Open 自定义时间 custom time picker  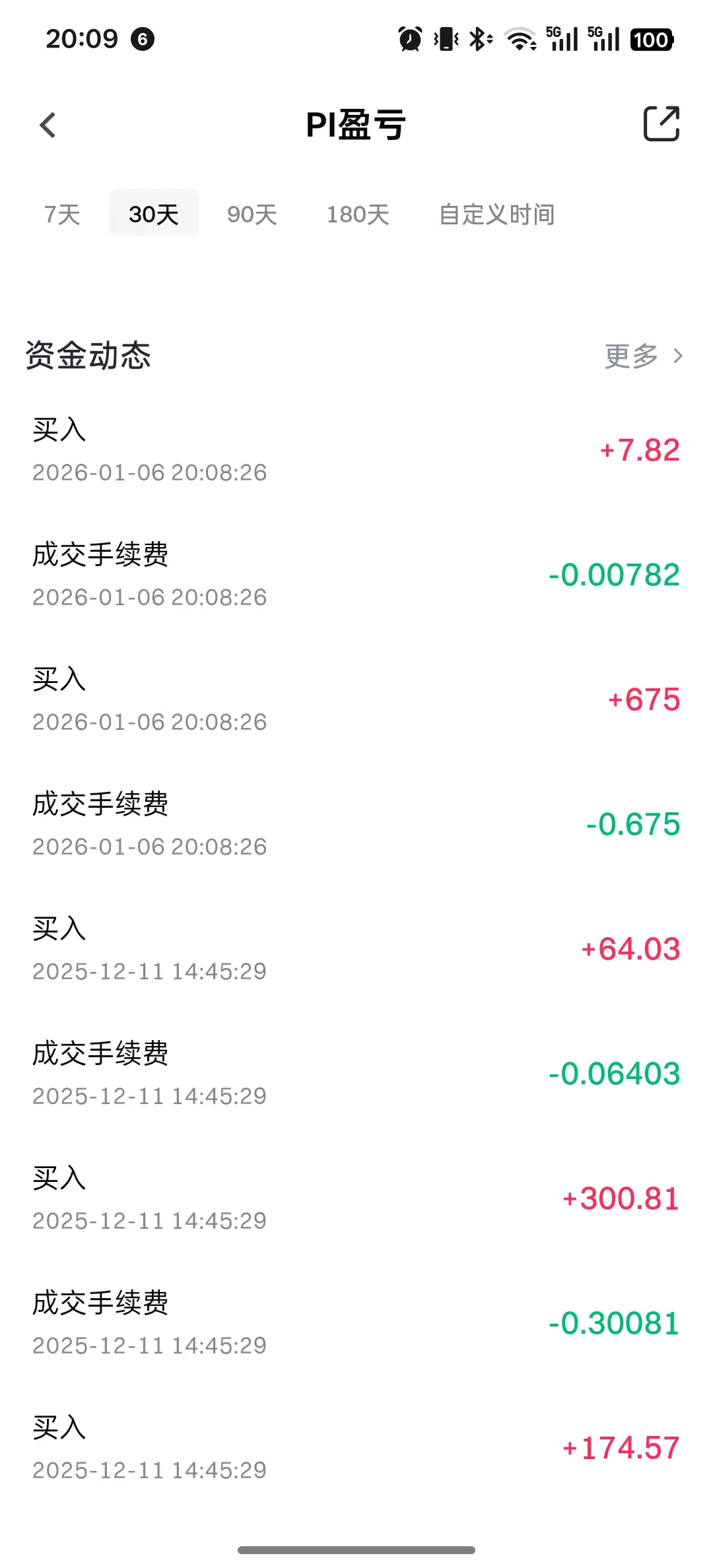pos(496,214)
